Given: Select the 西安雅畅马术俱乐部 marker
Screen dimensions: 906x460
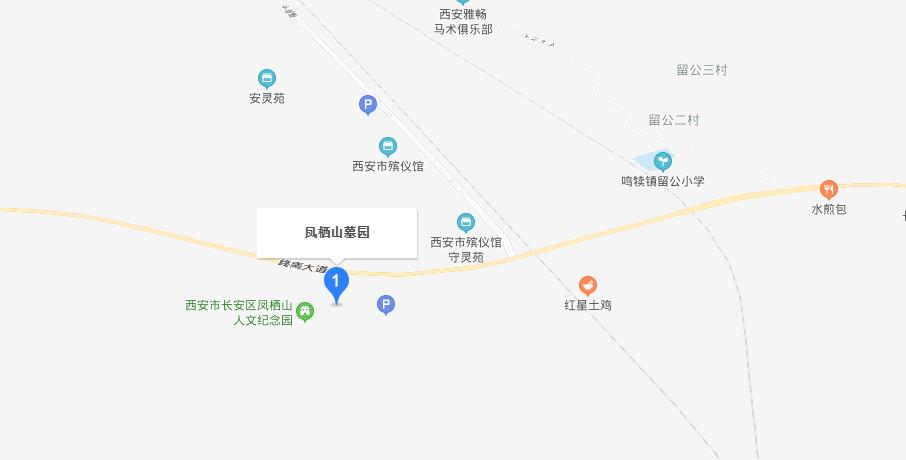Looking at the screenshot, I should coord(462,4).
